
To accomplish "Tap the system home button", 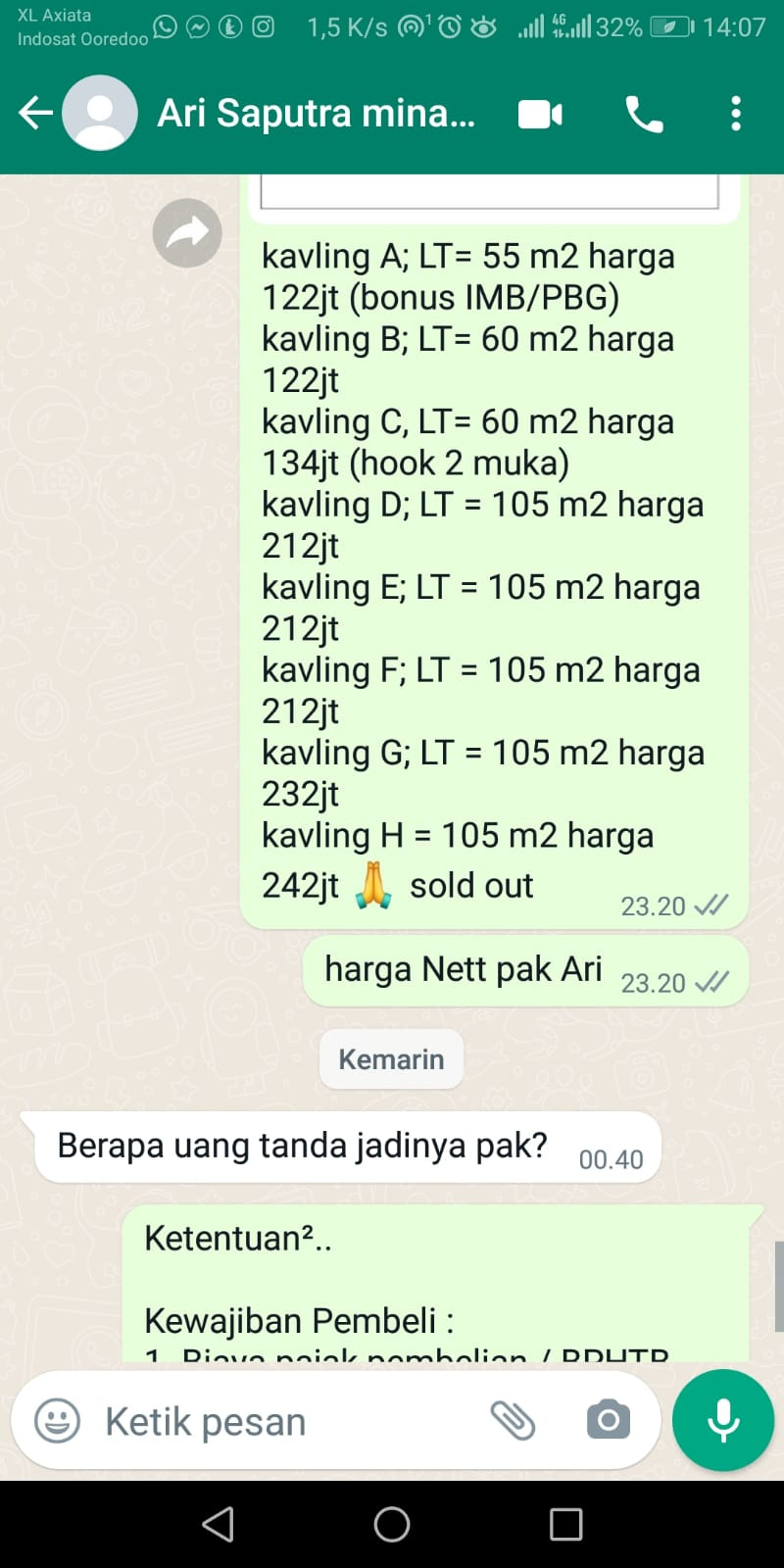I will pyautogui.click(x=392, y=1524).
